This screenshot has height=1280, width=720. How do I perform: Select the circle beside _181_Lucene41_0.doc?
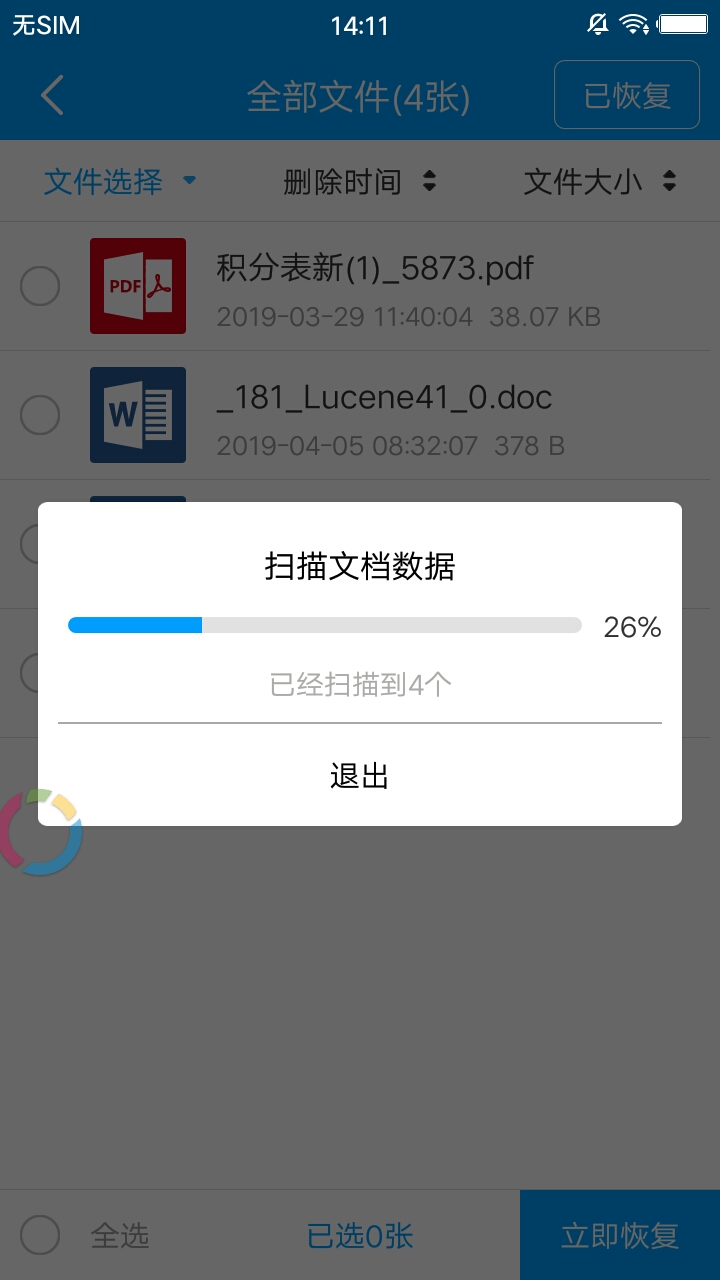tap(40, 415)
